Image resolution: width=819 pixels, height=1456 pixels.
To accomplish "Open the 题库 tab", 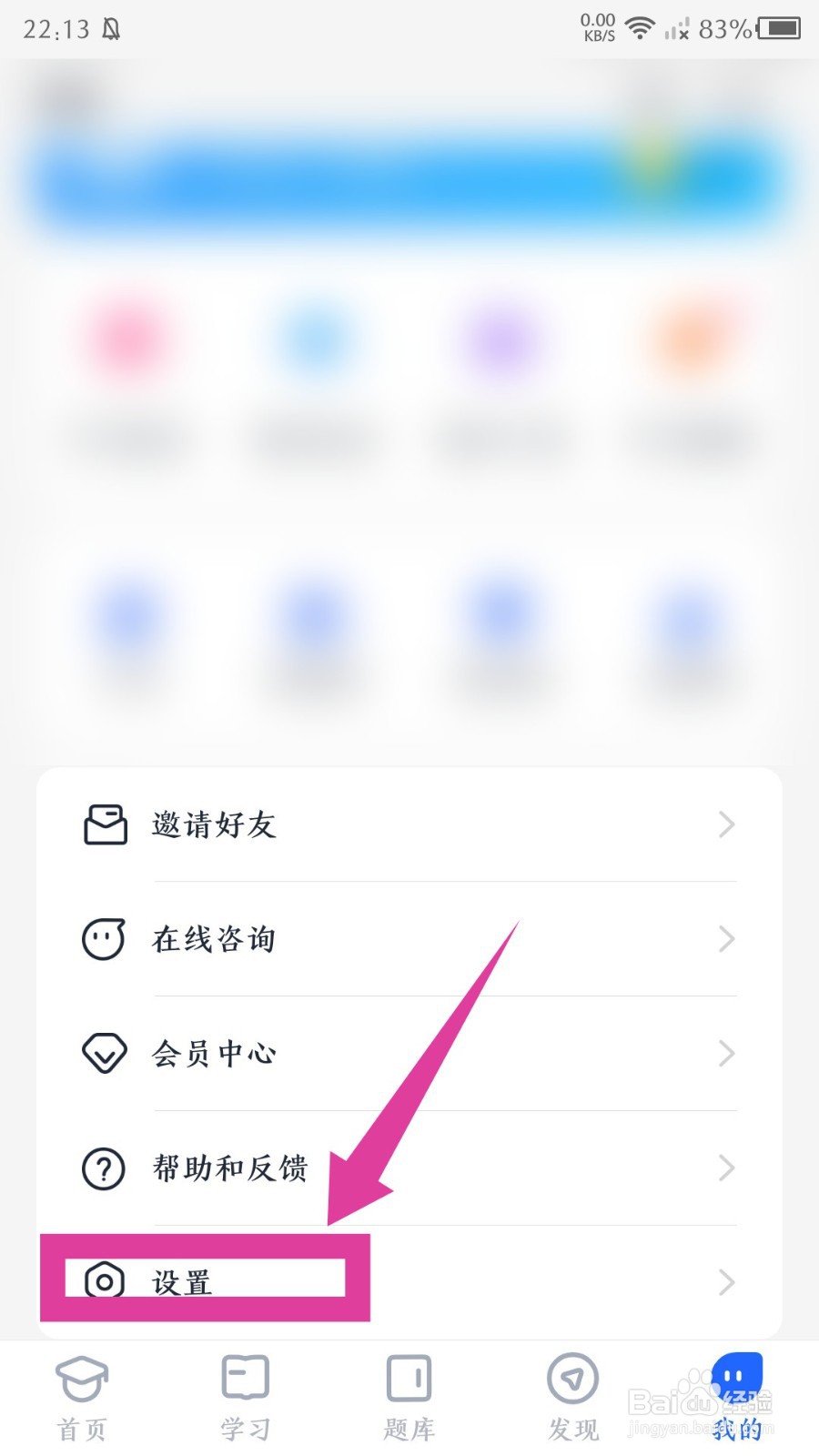I will tap(409, 1398).
